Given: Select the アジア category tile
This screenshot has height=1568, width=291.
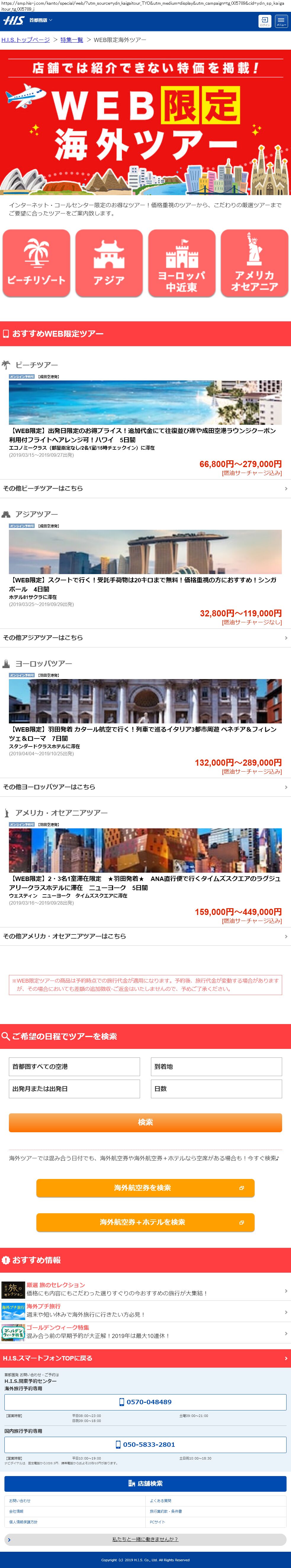Looking at the screenshot, I should [x=109, y=263].
